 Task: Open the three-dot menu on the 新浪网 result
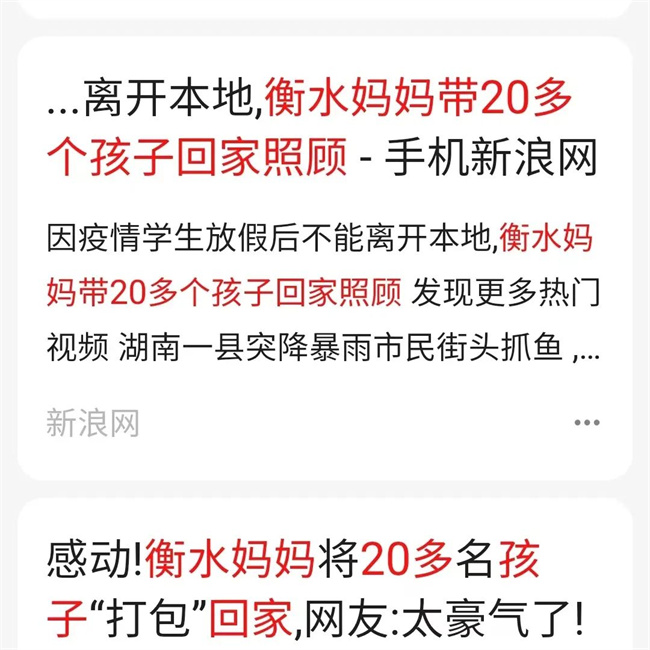[x=587, y=423]
